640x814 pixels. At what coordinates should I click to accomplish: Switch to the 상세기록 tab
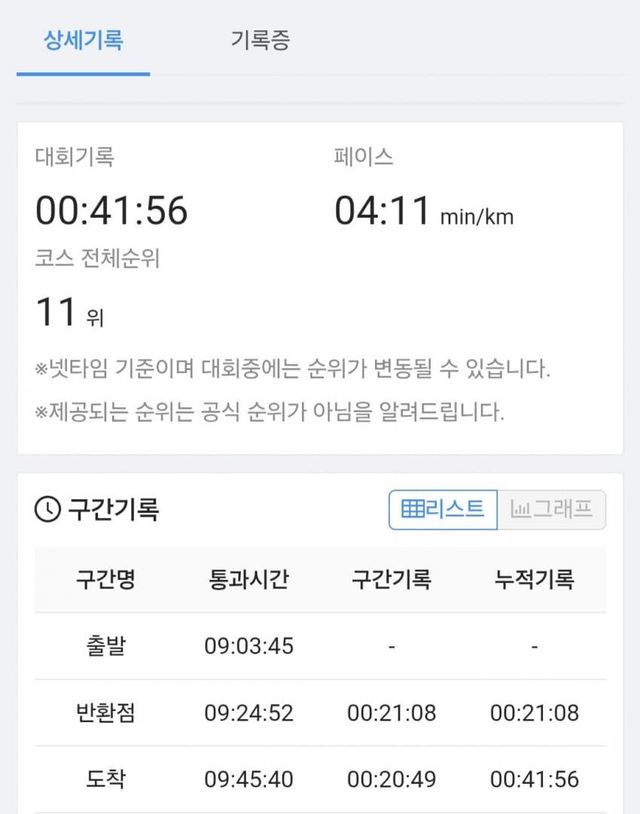pyautogui.click(x=83, y=41)
